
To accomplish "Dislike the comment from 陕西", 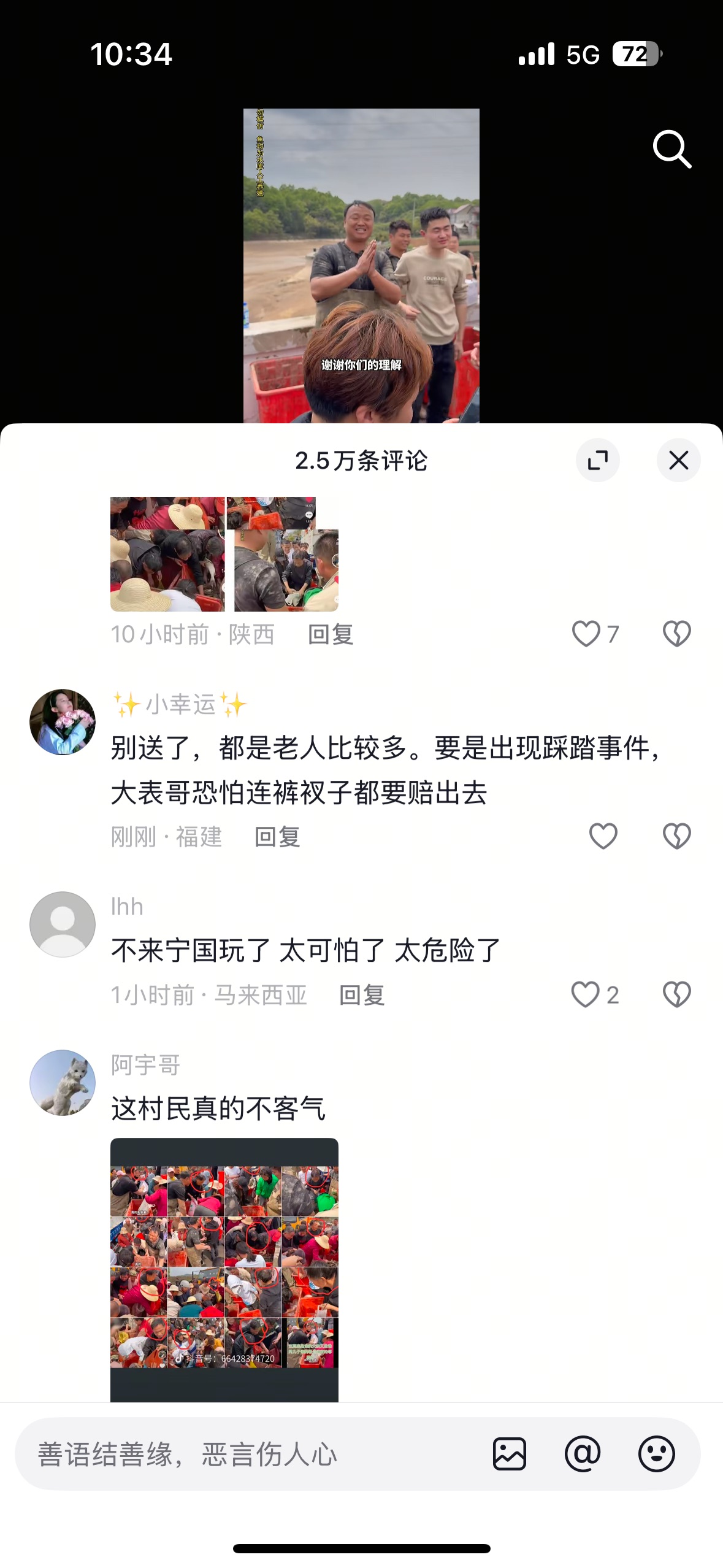I will tap(676, 634).
